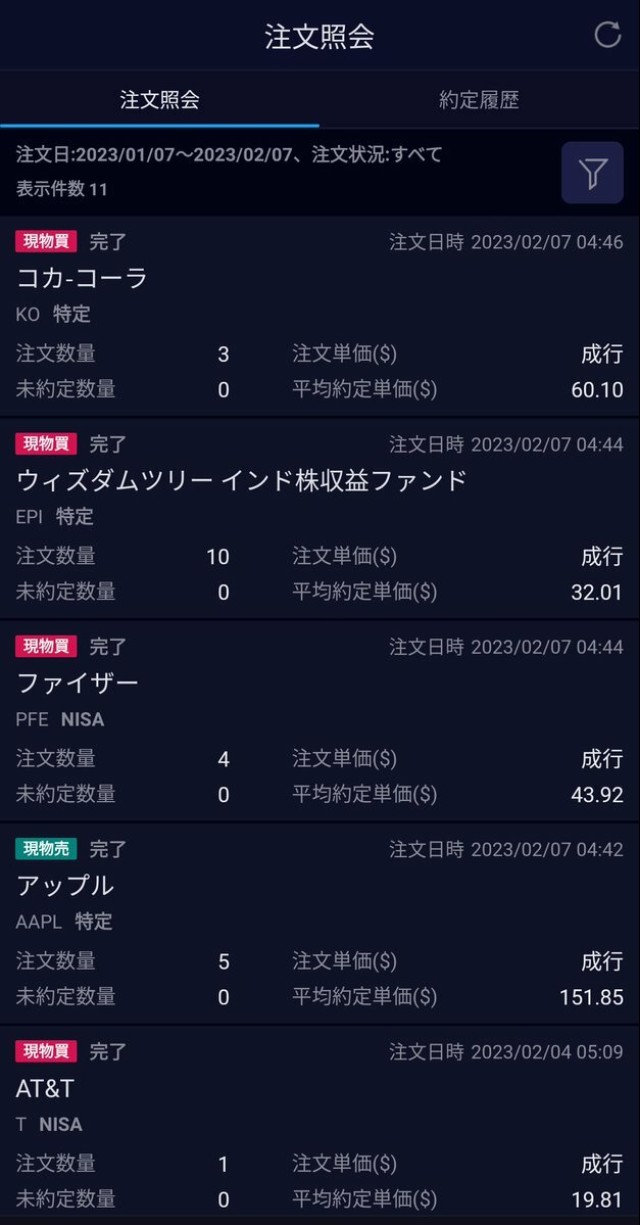640x1225 pixels.
Task: Open the AT&T order details
Action: 320,1125
